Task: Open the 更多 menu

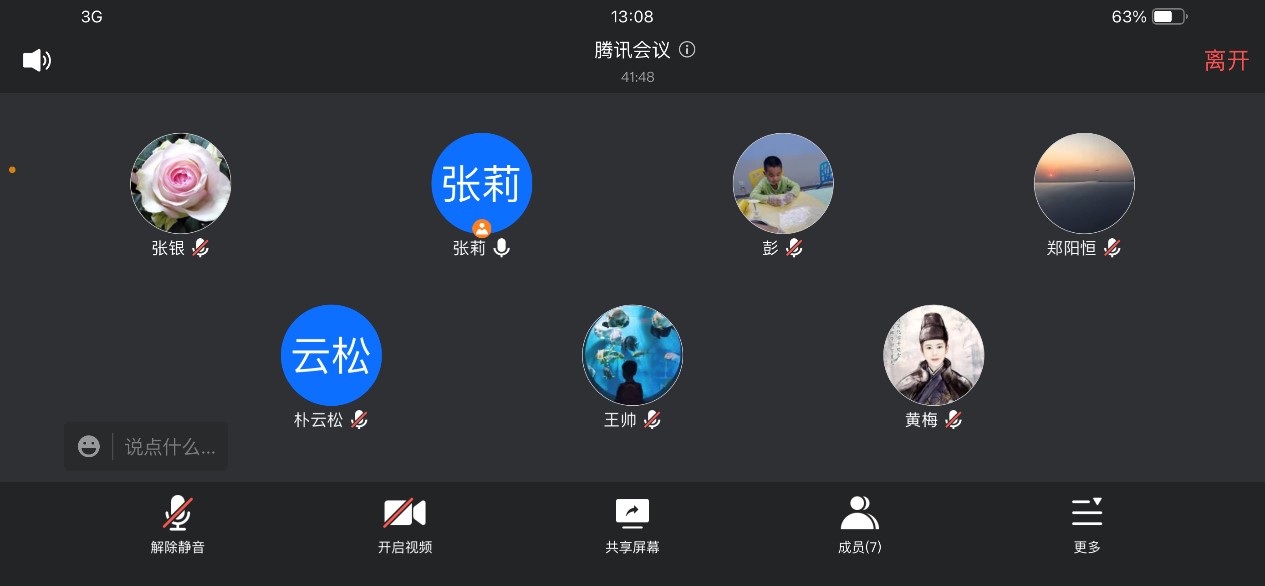Action: [x=1087, y=524]
